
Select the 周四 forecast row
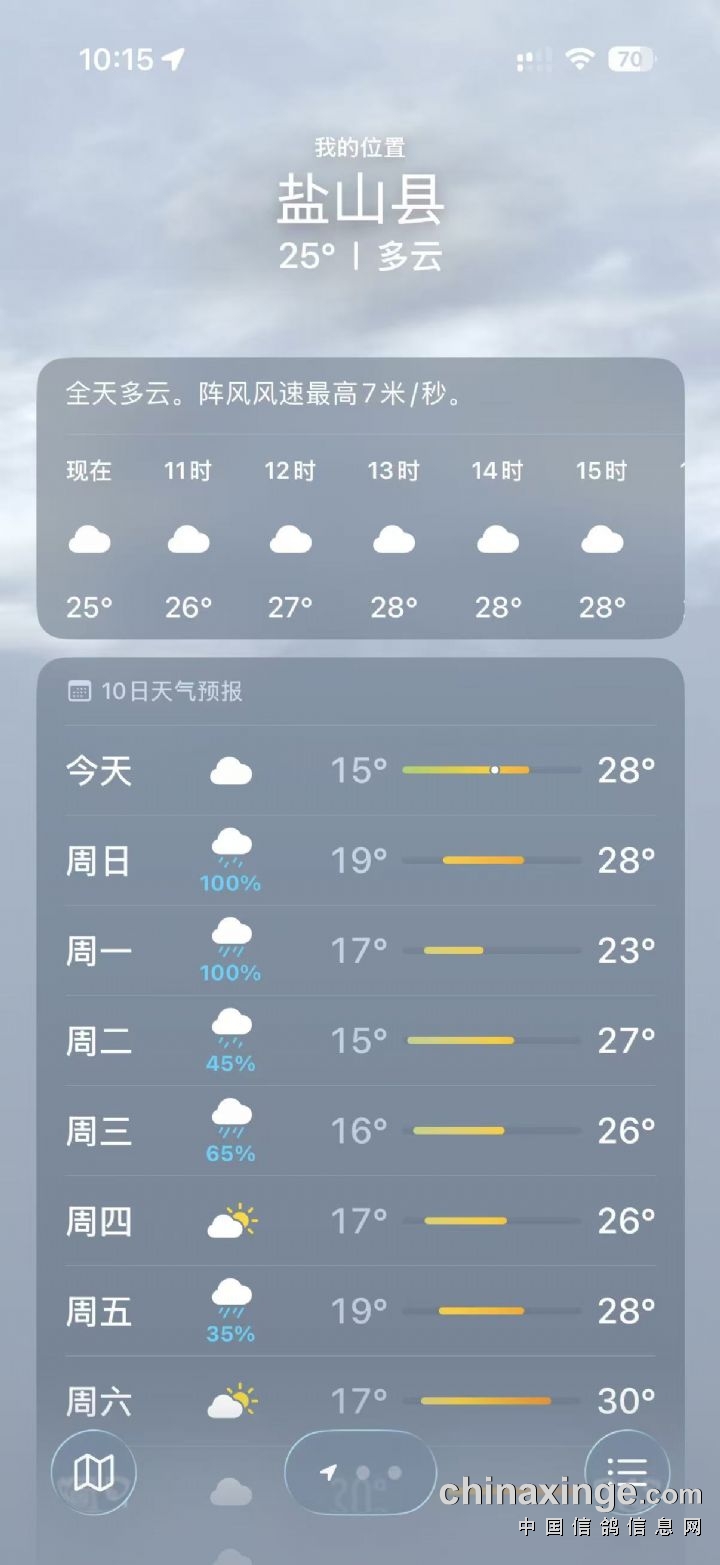[360, 1220]
